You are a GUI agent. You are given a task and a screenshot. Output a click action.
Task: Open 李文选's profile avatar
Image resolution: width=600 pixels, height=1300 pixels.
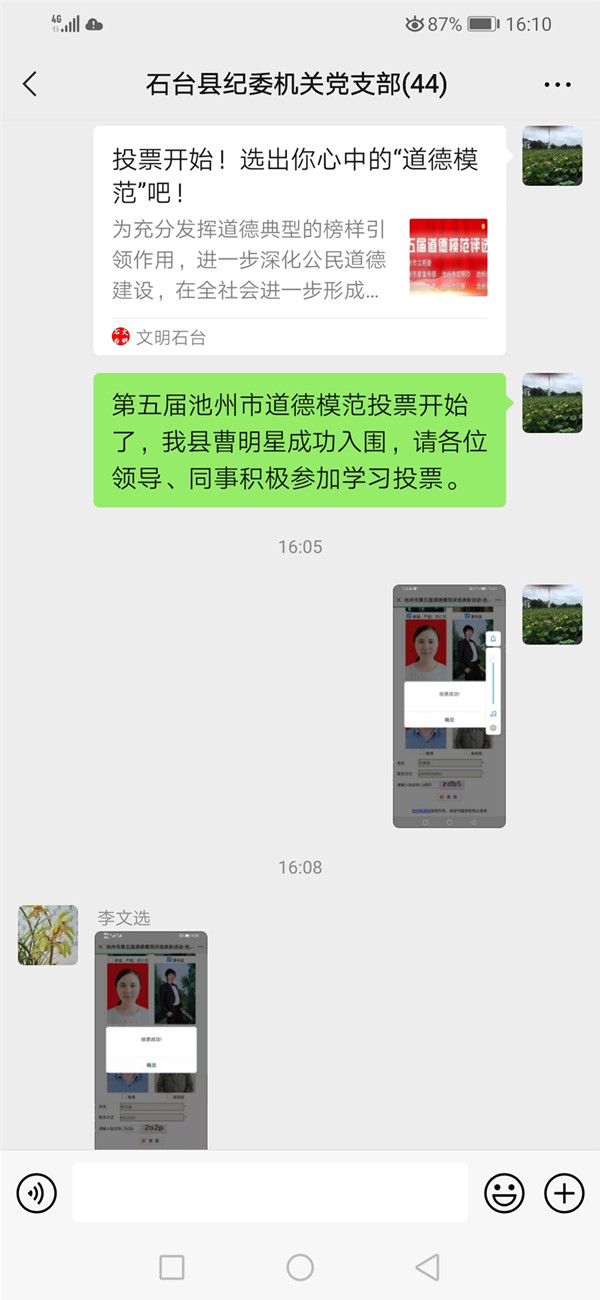[48, 935]
